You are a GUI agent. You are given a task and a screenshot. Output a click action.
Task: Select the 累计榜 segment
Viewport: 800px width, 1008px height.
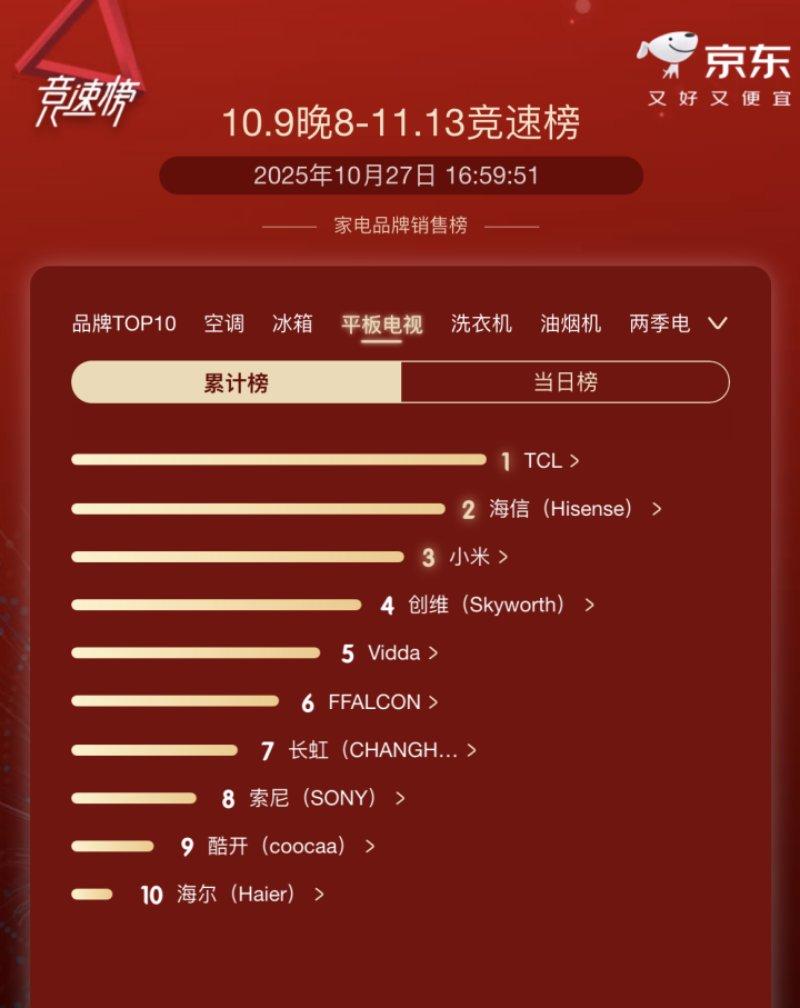point(236,382)
